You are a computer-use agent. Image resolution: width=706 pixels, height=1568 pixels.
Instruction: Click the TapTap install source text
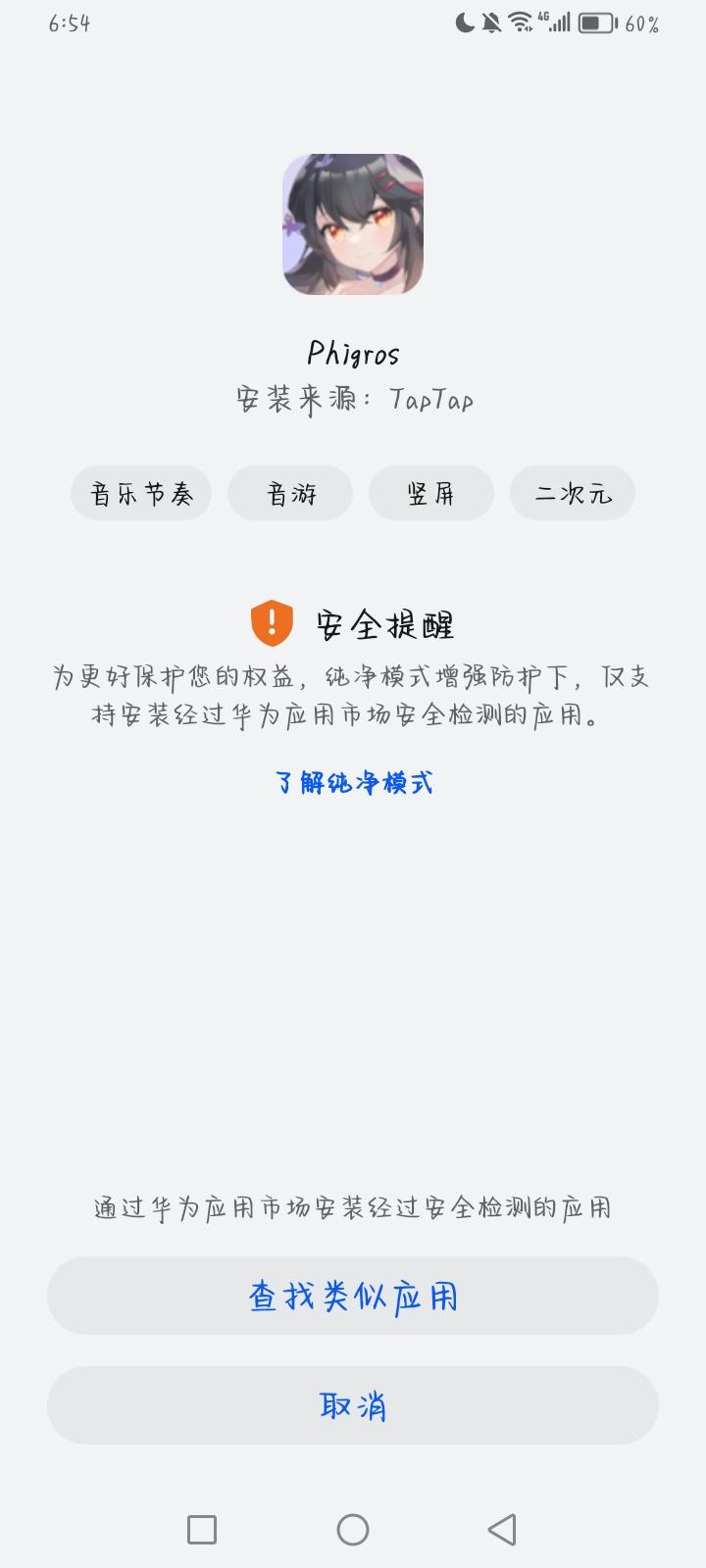pos(355,398)
